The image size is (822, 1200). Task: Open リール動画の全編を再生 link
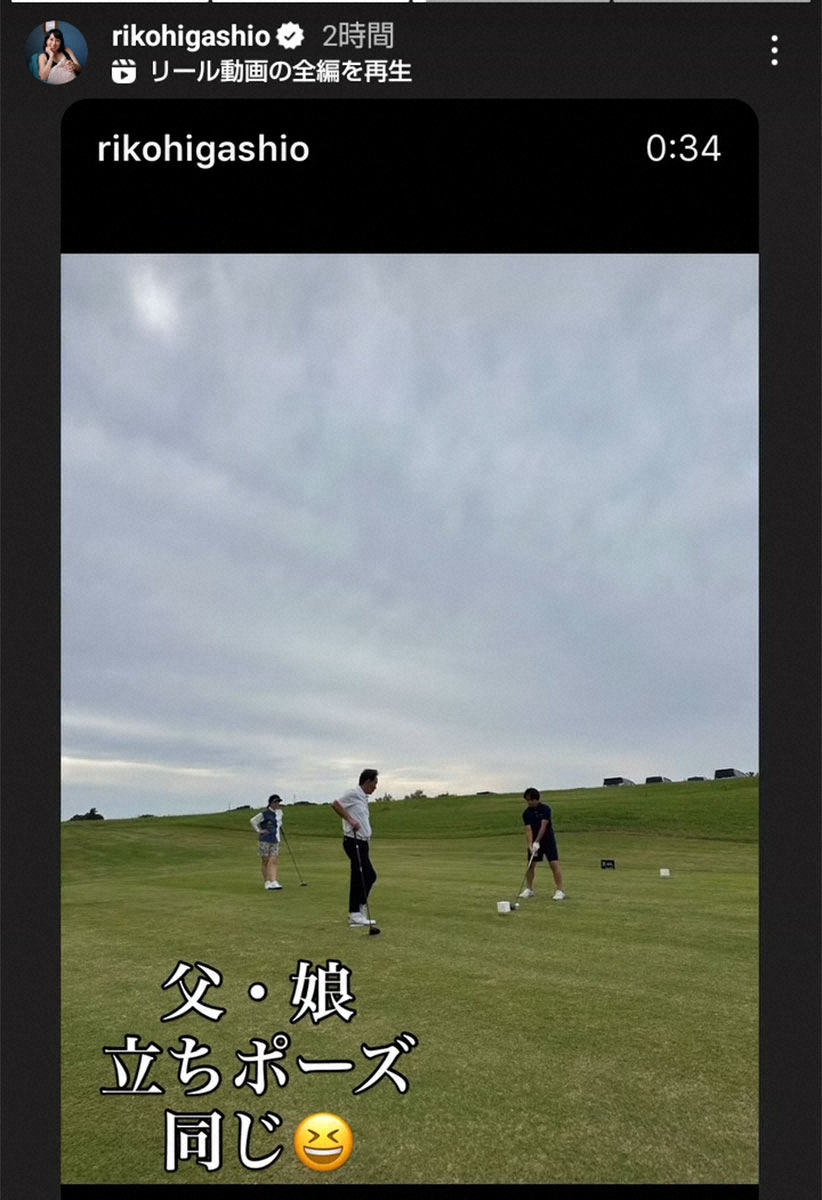tap(282, 70)
